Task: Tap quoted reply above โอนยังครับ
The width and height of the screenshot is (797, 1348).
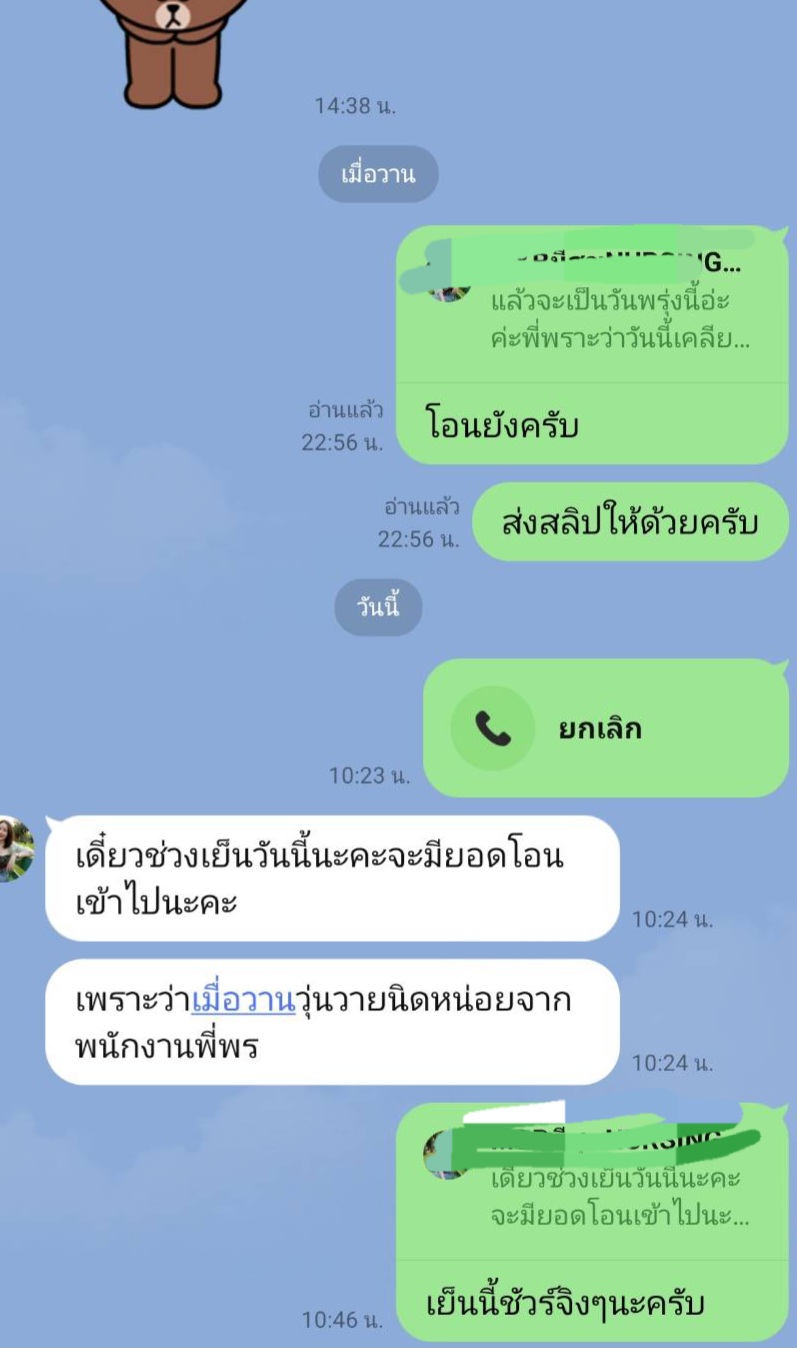Action: click(x=592, y=305)
